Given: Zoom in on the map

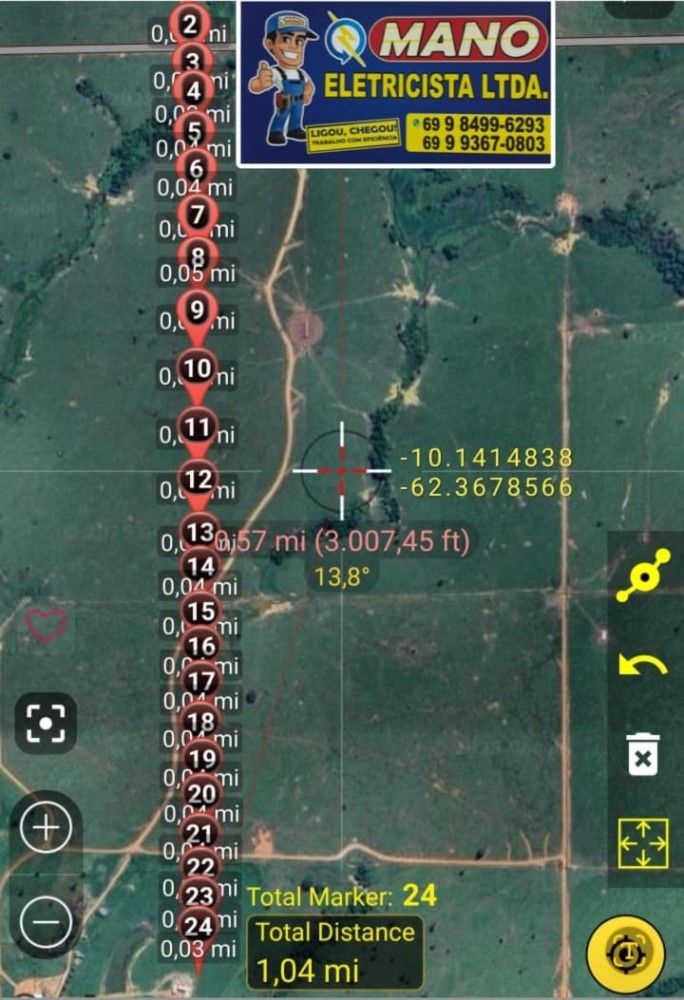Looking at the screenshot, I should click(x=46, y=828).
